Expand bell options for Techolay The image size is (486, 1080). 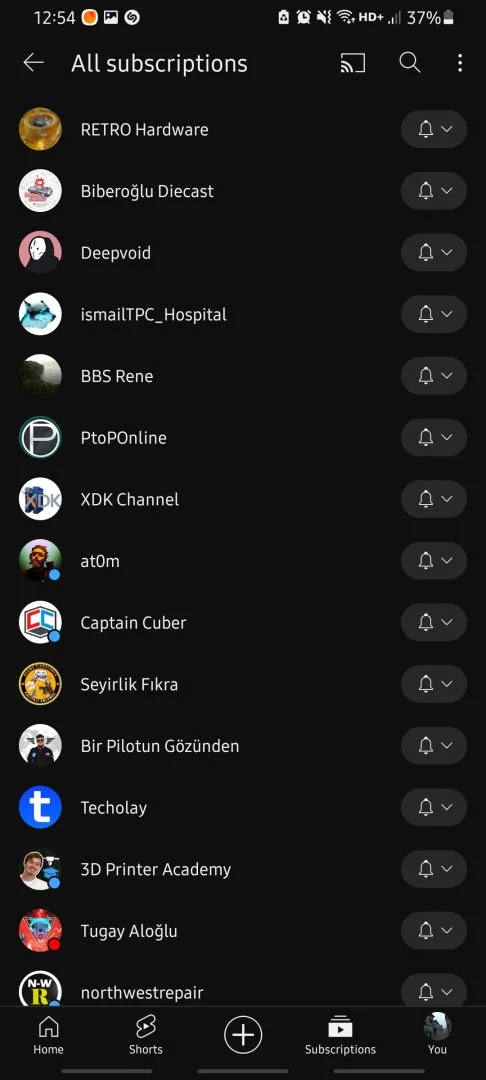434,807
